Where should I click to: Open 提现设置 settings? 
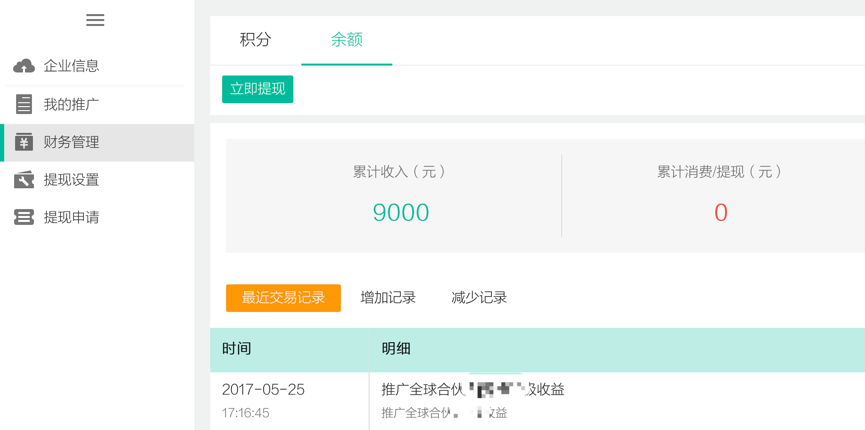tap(70, 180)
